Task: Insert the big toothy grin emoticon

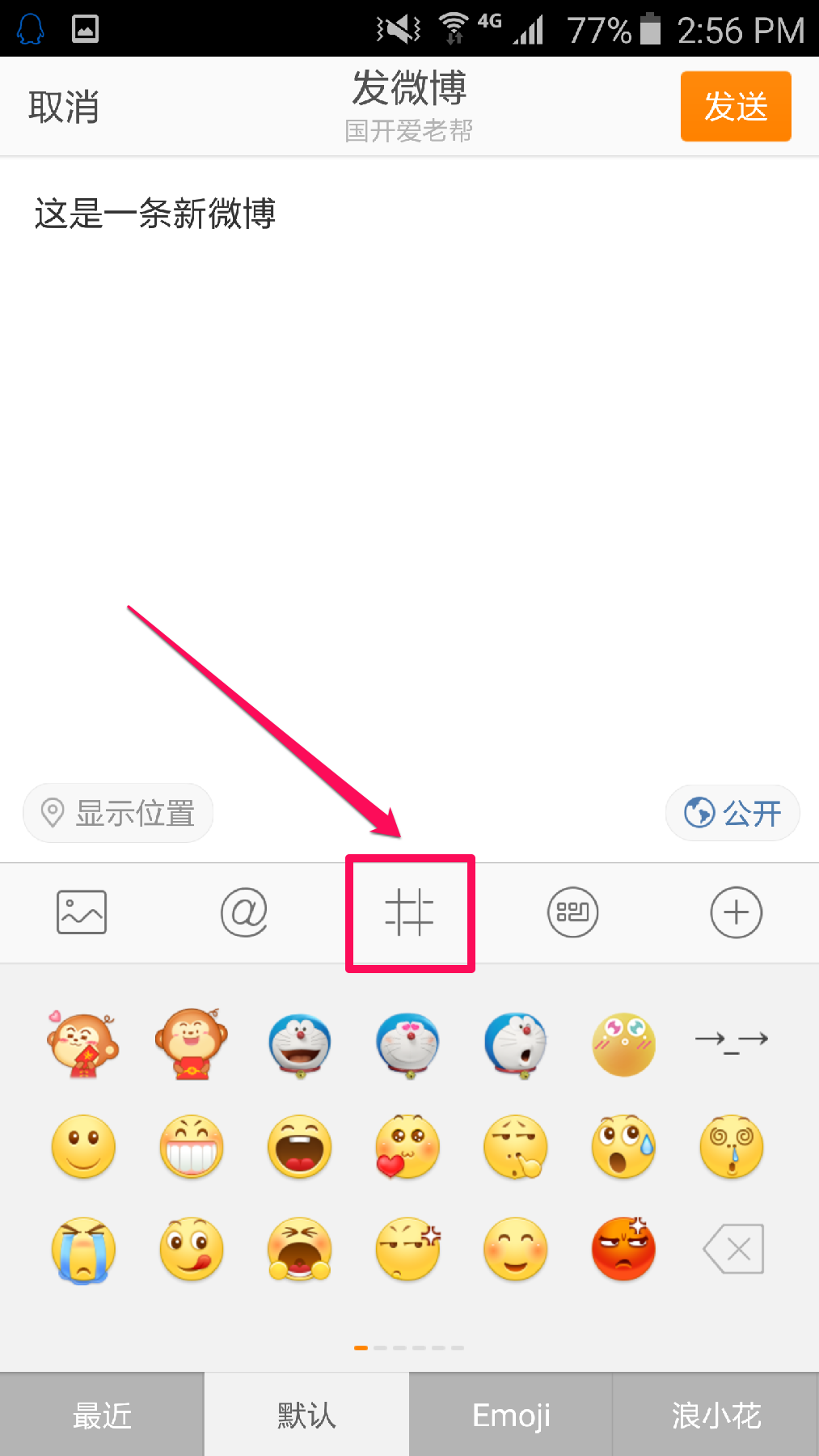Action: click(x=192, y=1147)
